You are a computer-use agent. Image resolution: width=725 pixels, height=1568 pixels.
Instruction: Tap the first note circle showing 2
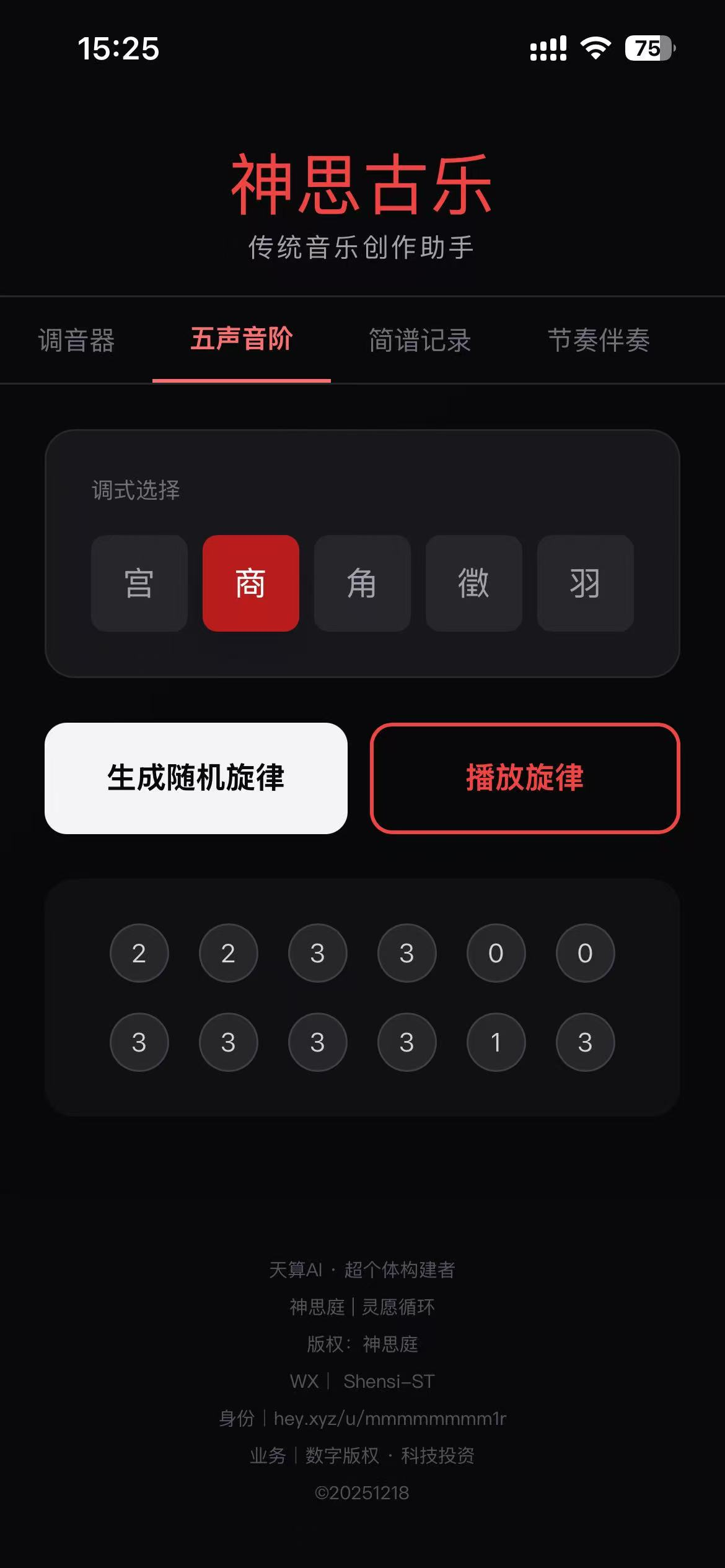pos(139,953)
